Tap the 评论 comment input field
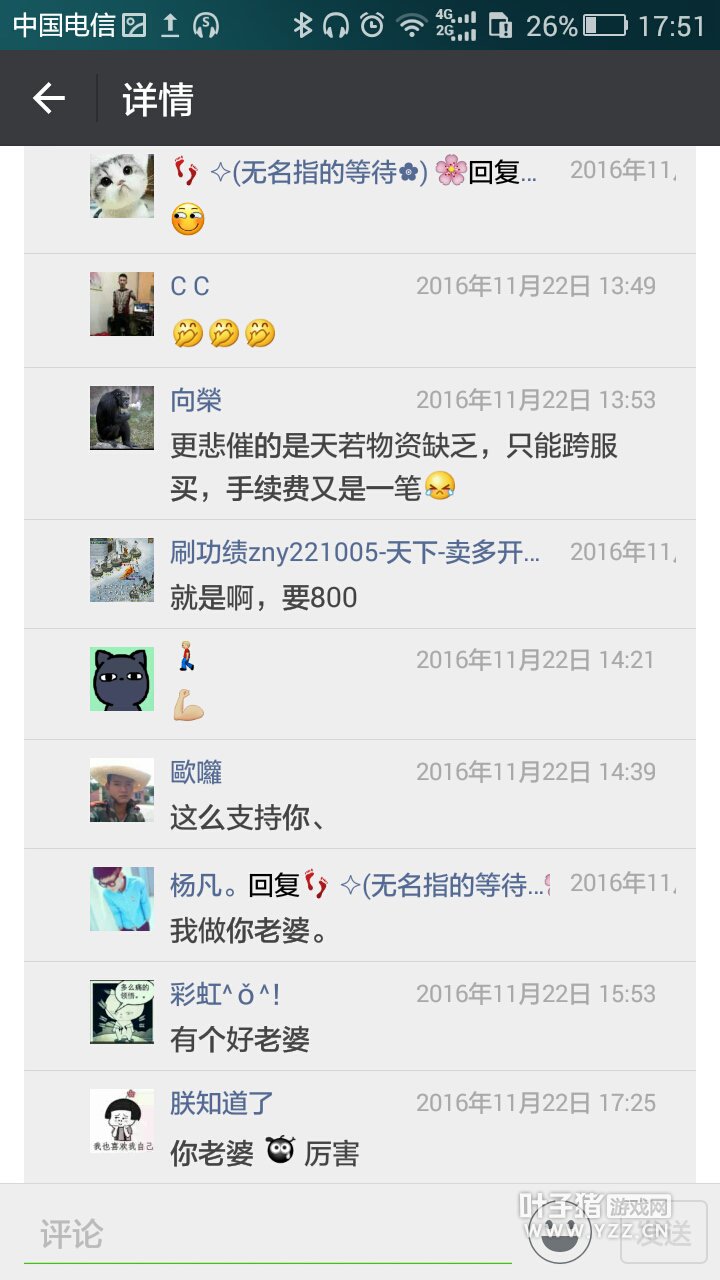Screen dimensions: 720x1280 pos(268,1235)
